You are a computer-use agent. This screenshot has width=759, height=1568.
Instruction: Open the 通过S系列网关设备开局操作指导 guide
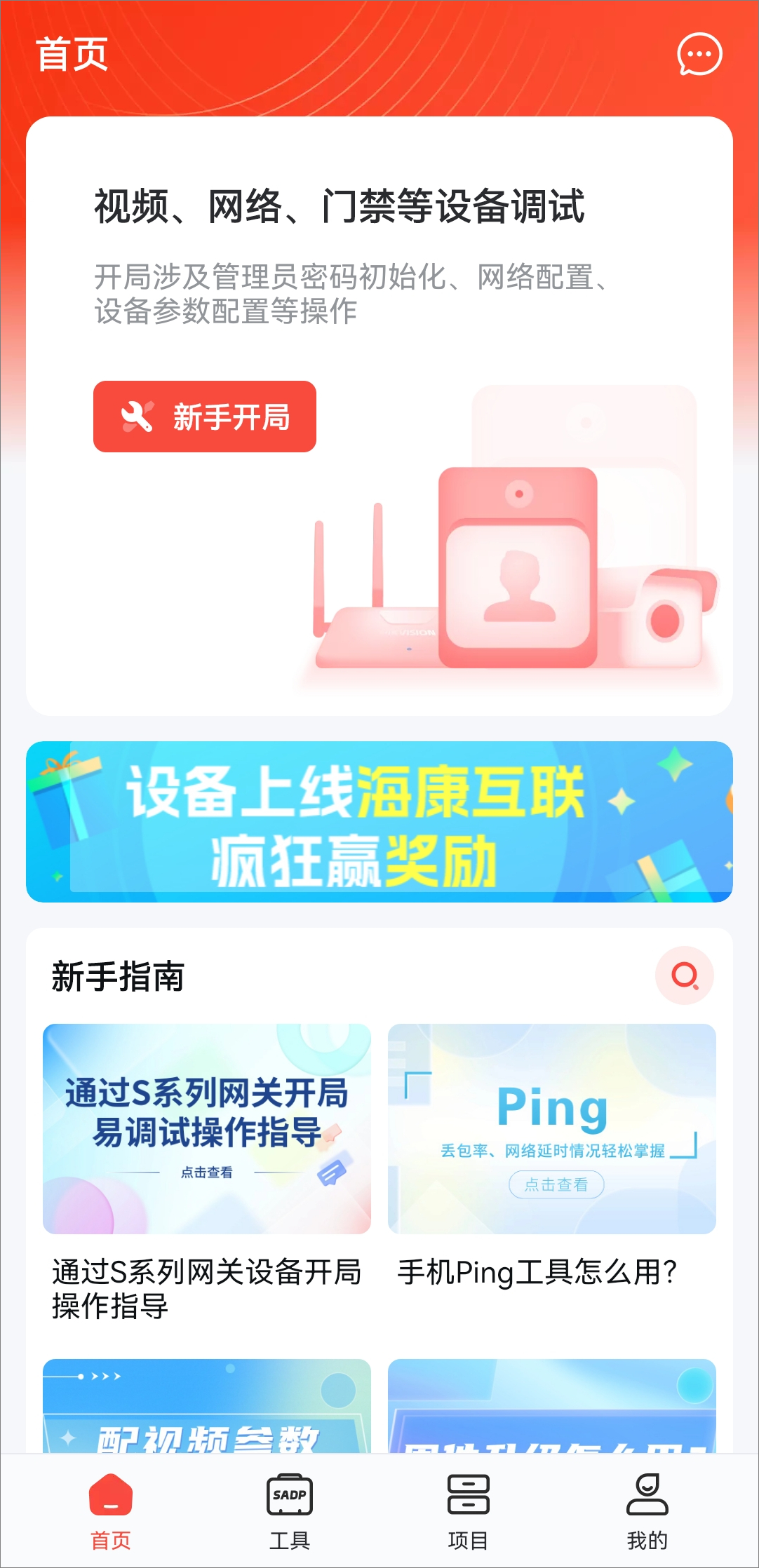(x=207, y=1129)
